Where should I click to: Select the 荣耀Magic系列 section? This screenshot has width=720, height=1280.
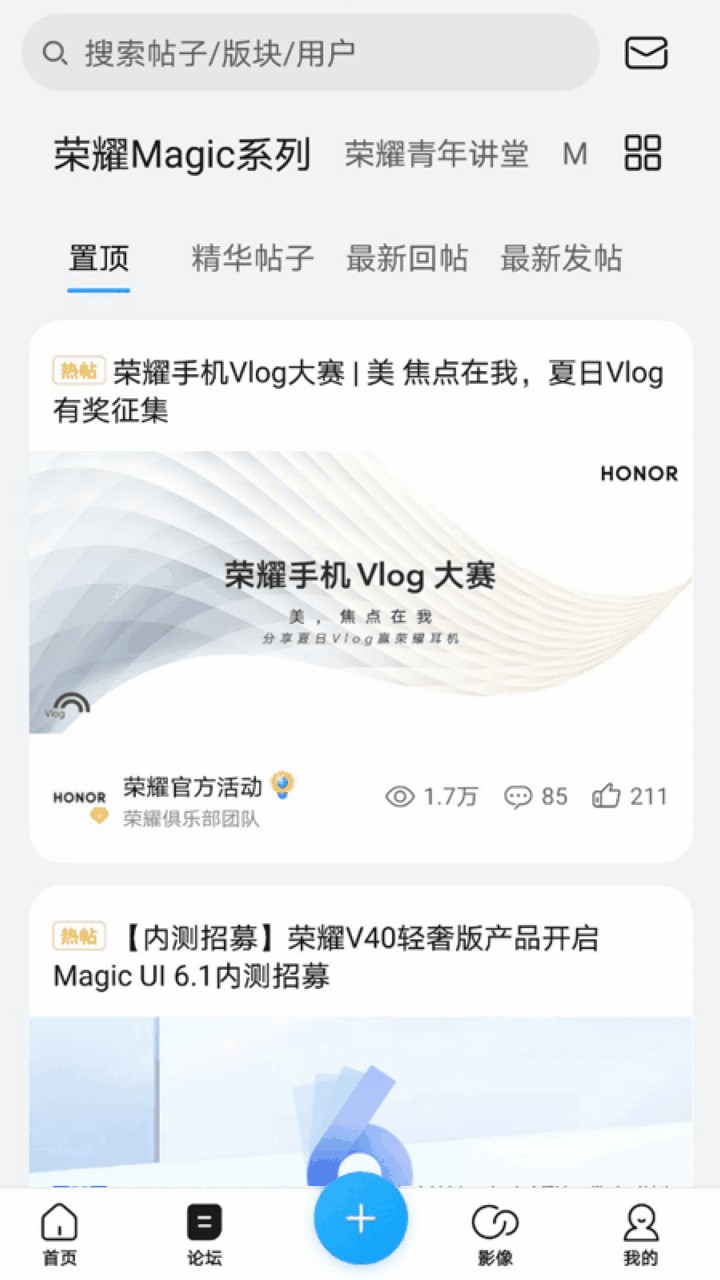click(182, 154)
